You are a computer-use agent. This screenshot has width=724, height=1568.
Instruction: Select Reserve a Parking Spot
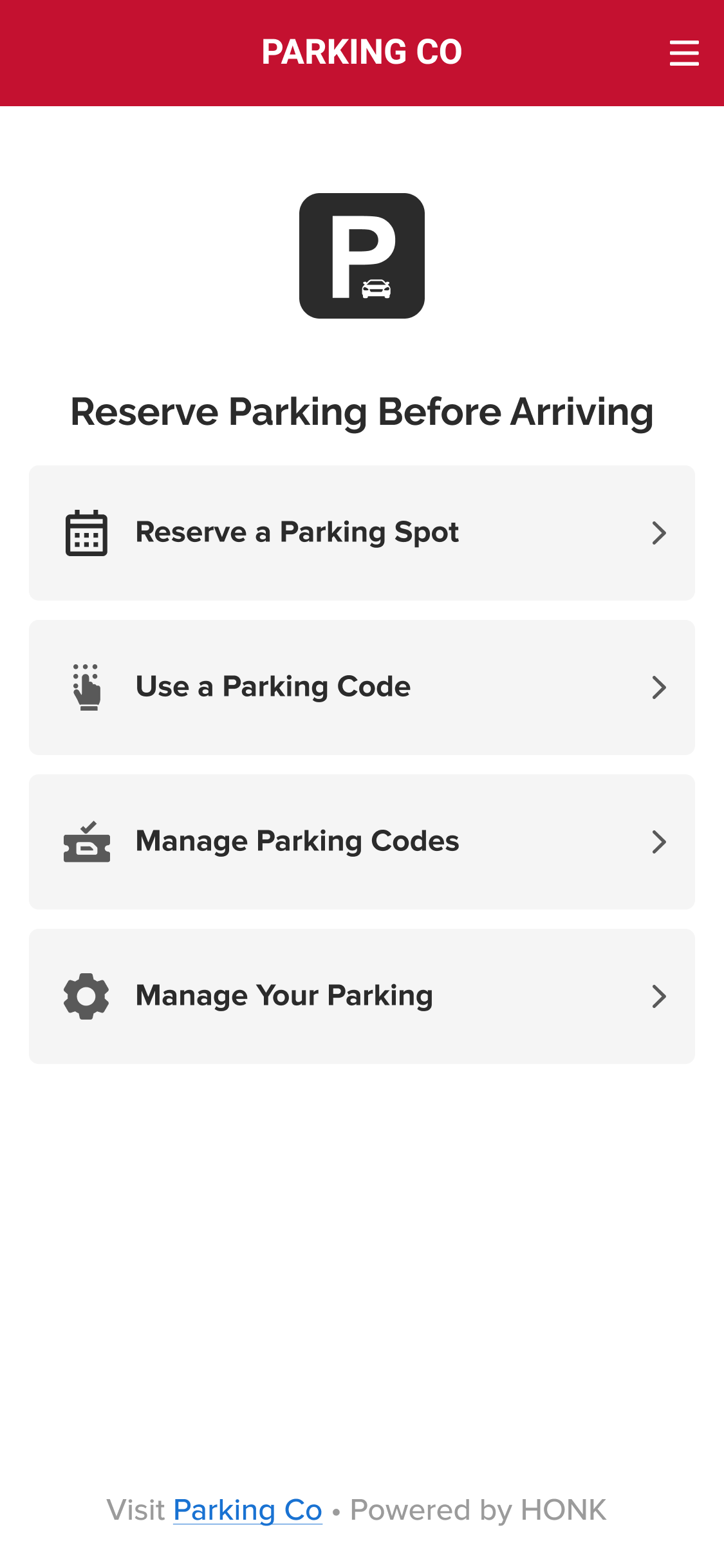coord(362,533)
